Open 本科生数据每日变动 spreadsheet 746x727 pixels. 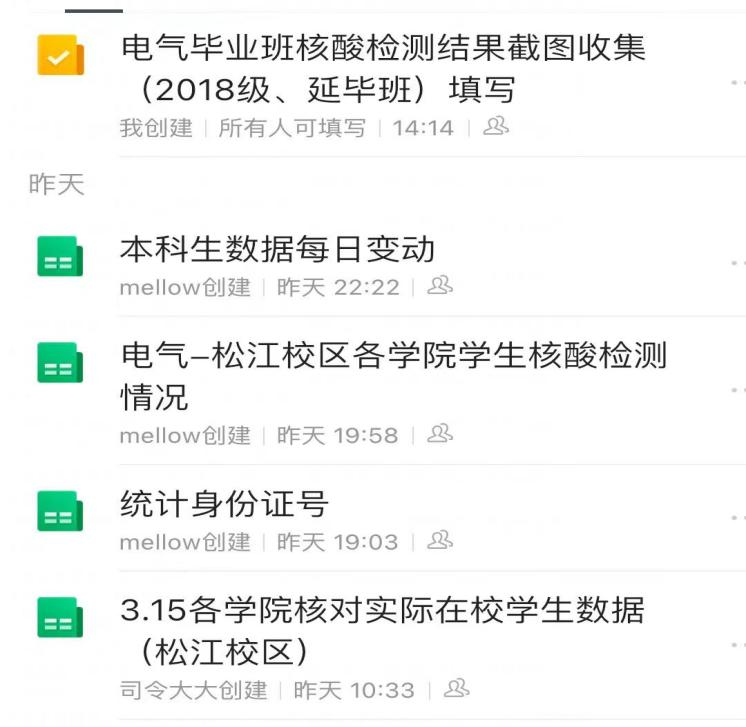[278, 249]
